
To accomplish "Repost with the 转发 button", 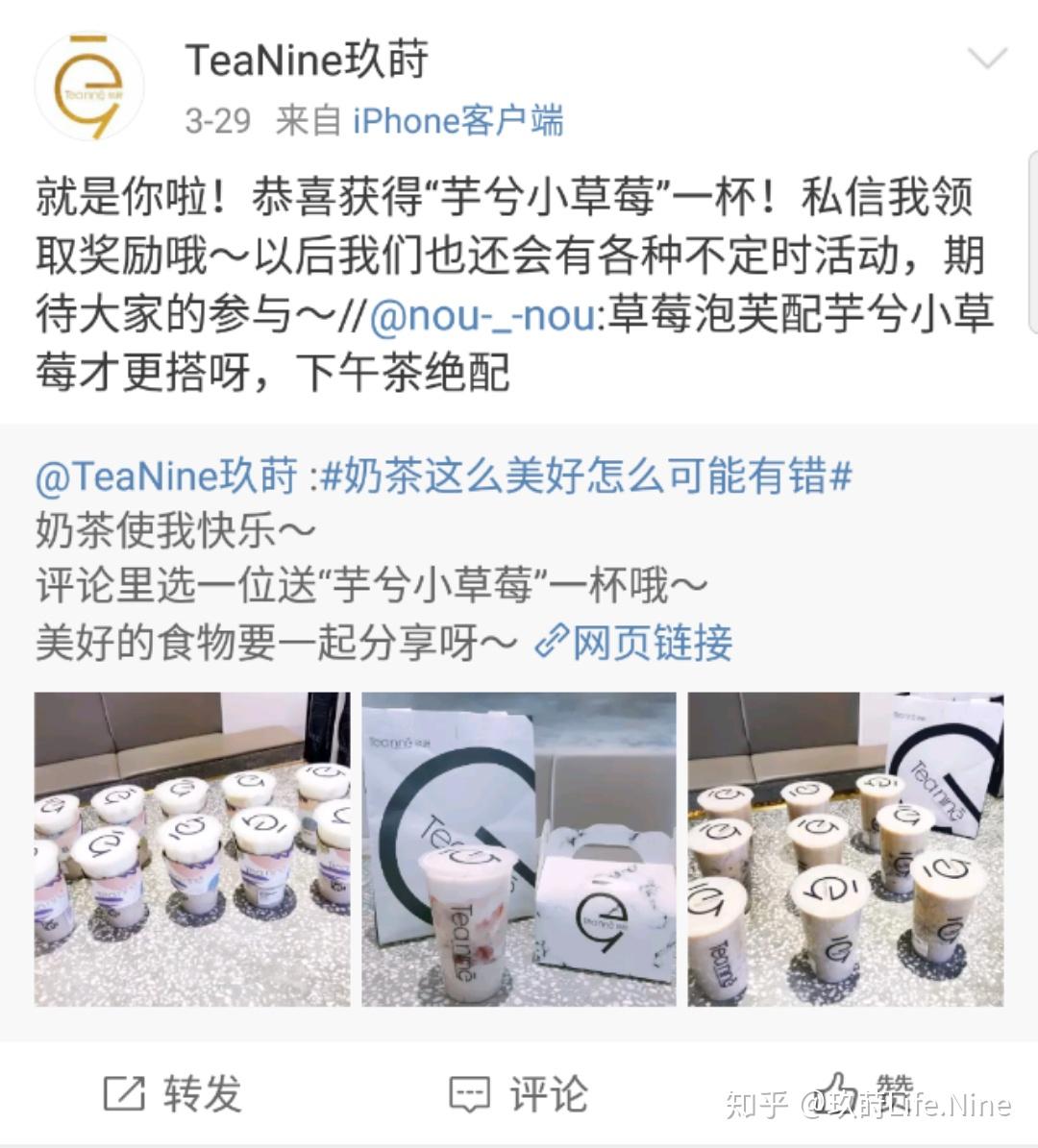I will pyautogui.click(x=173, y=1093).
